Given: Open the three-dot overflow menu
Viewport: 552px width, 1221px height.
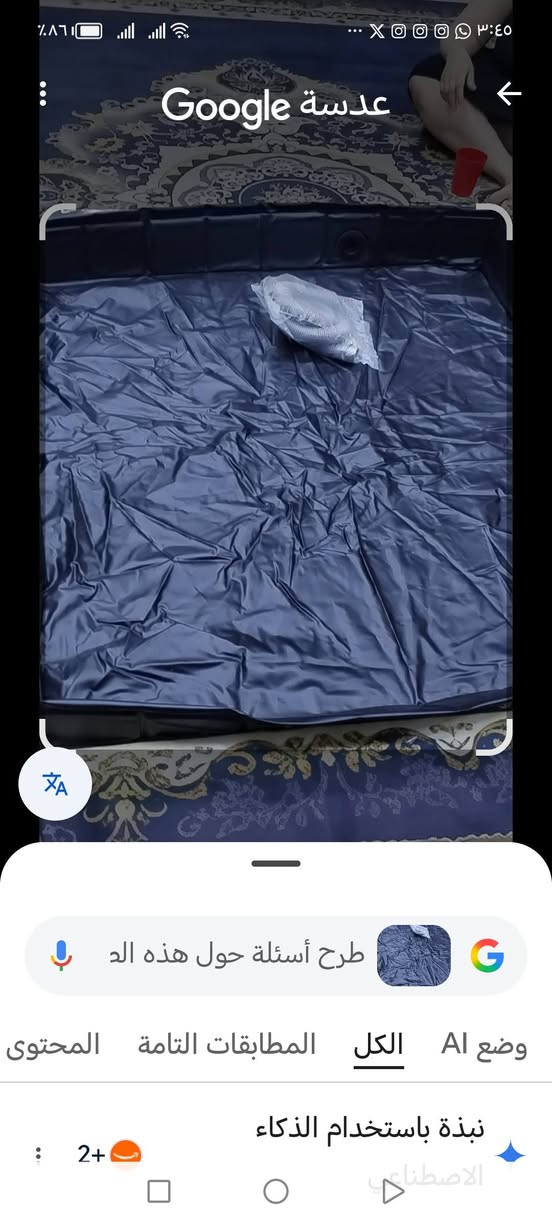Looking at the screenshot, I should [43, 94].
